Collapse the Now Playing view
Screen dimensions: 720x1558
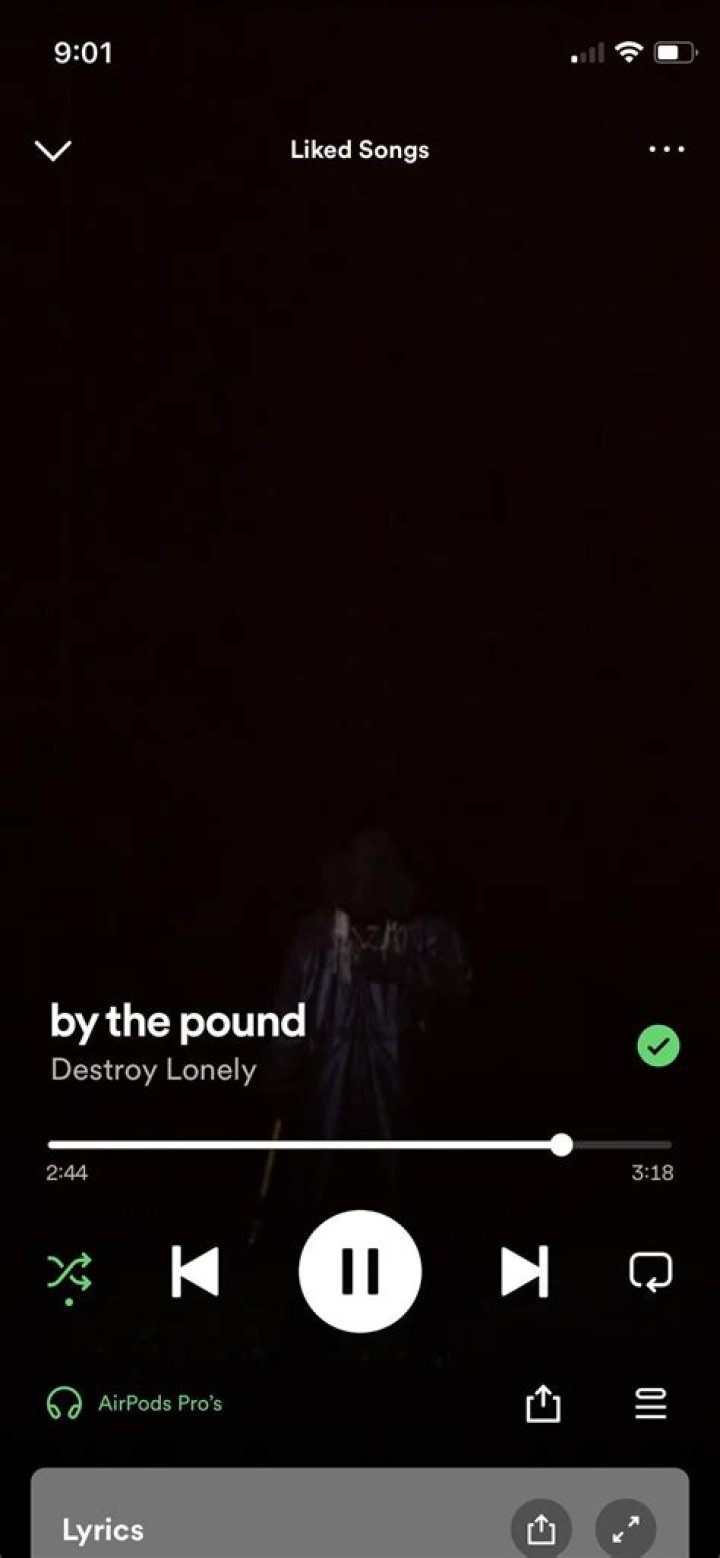coord(53,150)
